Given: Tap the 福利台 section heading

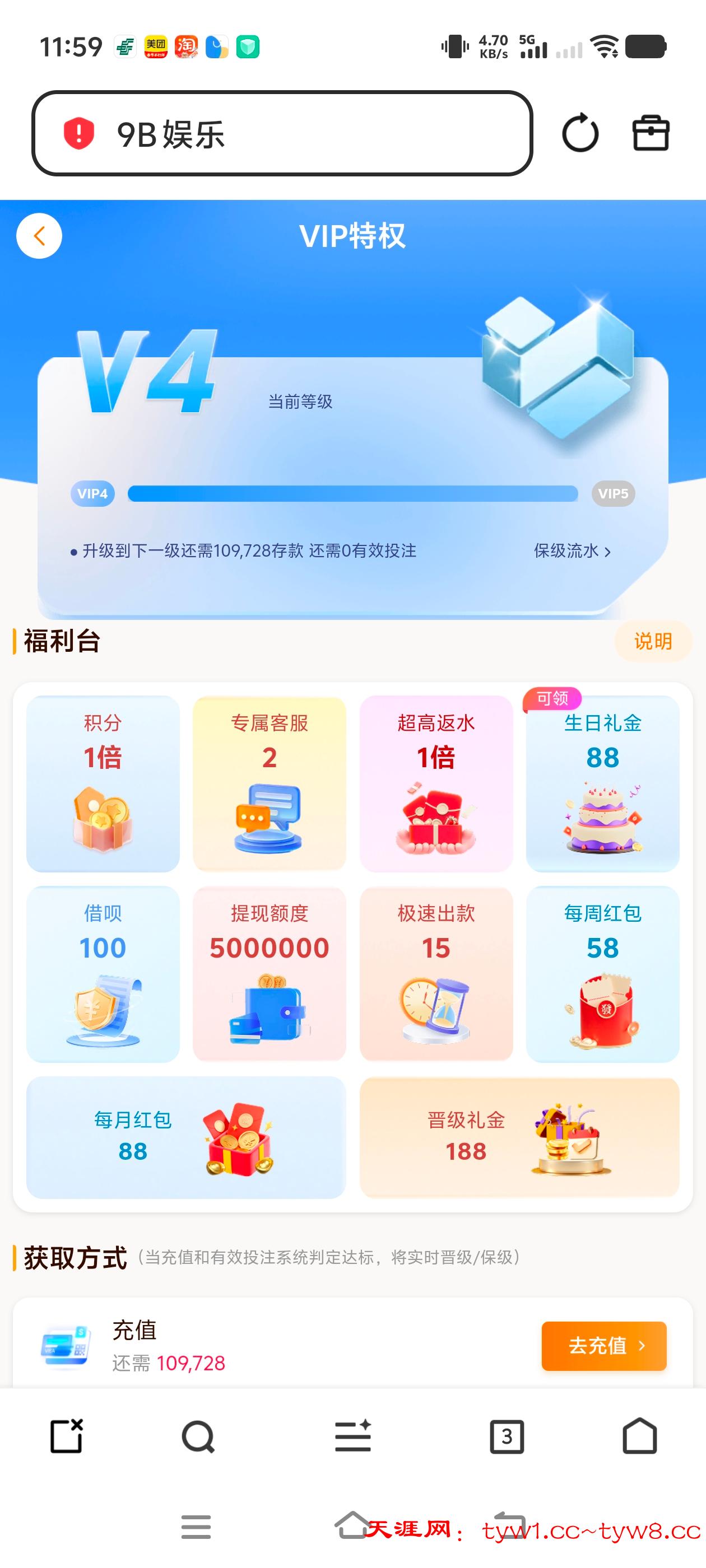Looking at the screenshot, I should [61, 641].
